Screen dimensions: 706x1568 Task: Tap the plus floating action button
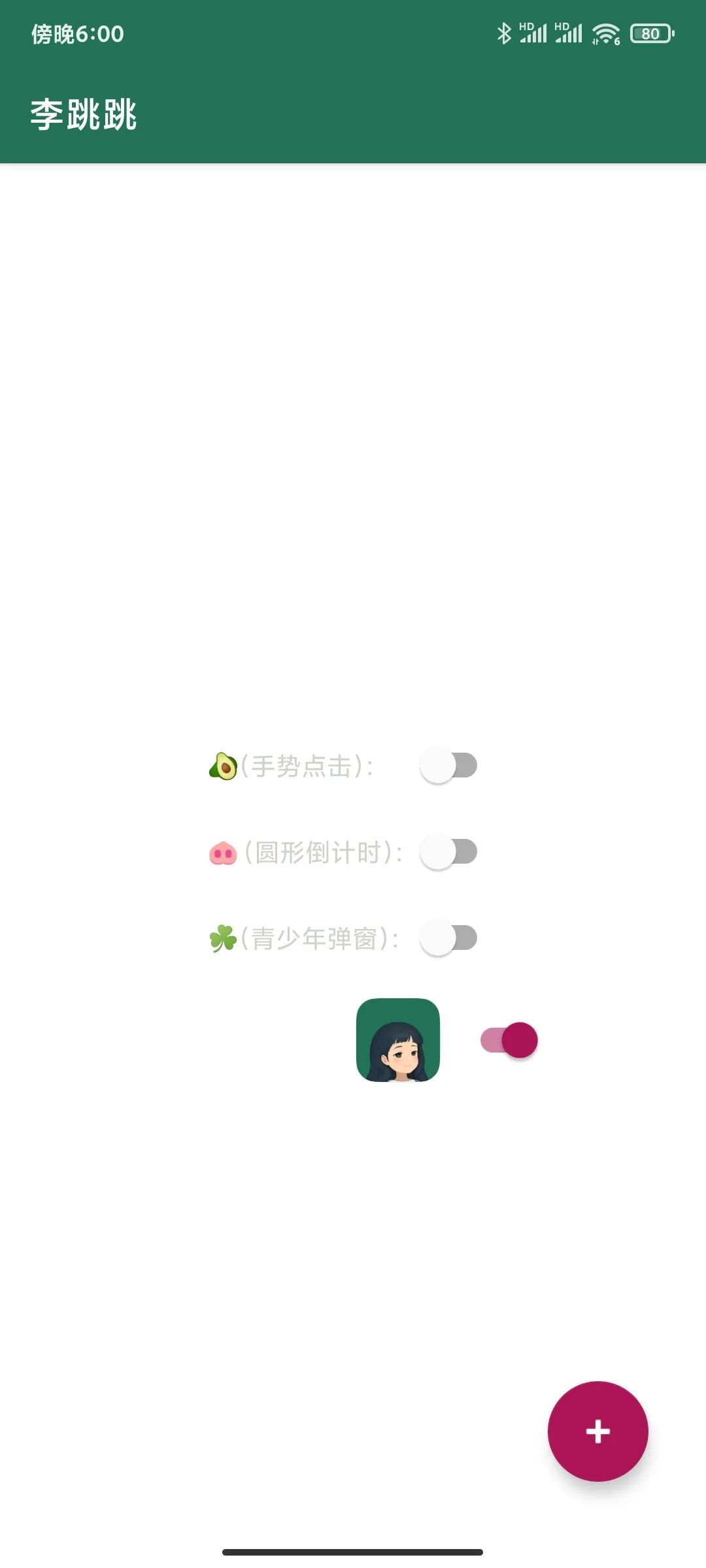(x=597, y=1431)
